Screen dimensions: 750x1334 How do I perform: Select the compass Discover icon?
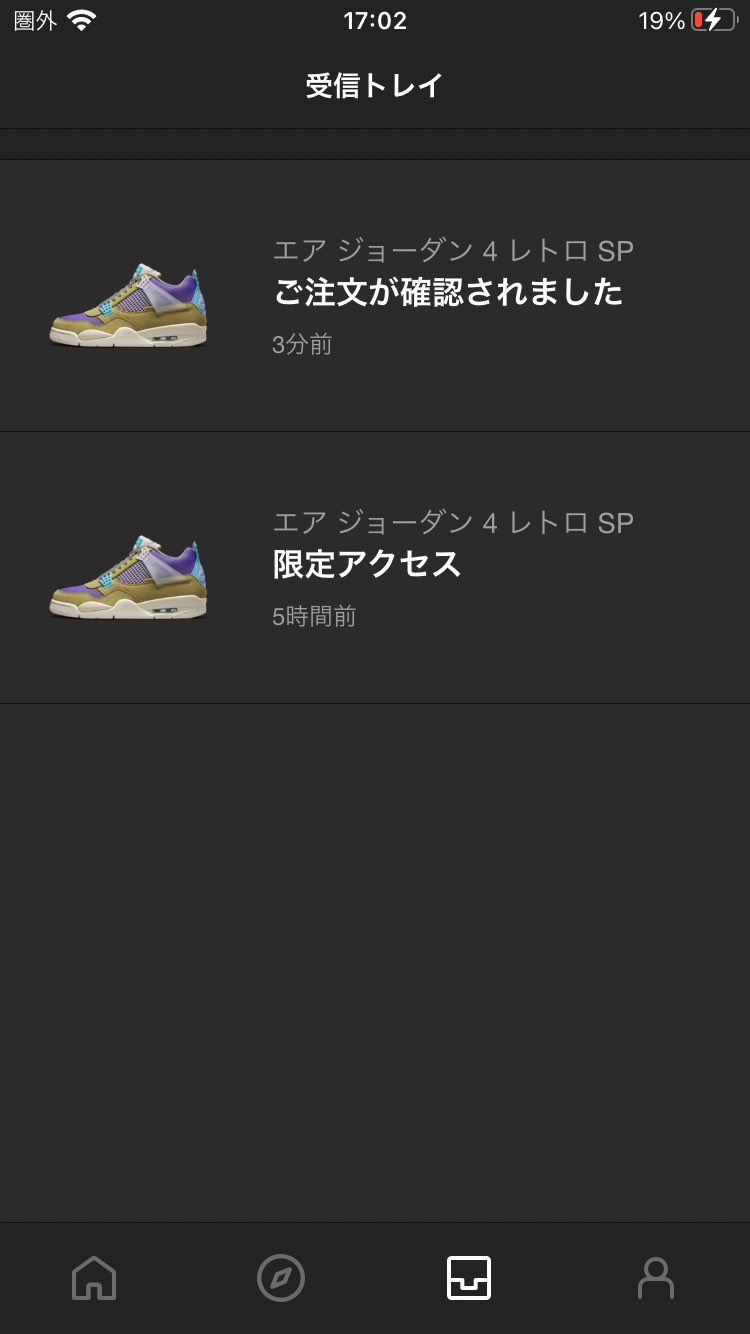pyautogui.click(x=281, y=1277)
